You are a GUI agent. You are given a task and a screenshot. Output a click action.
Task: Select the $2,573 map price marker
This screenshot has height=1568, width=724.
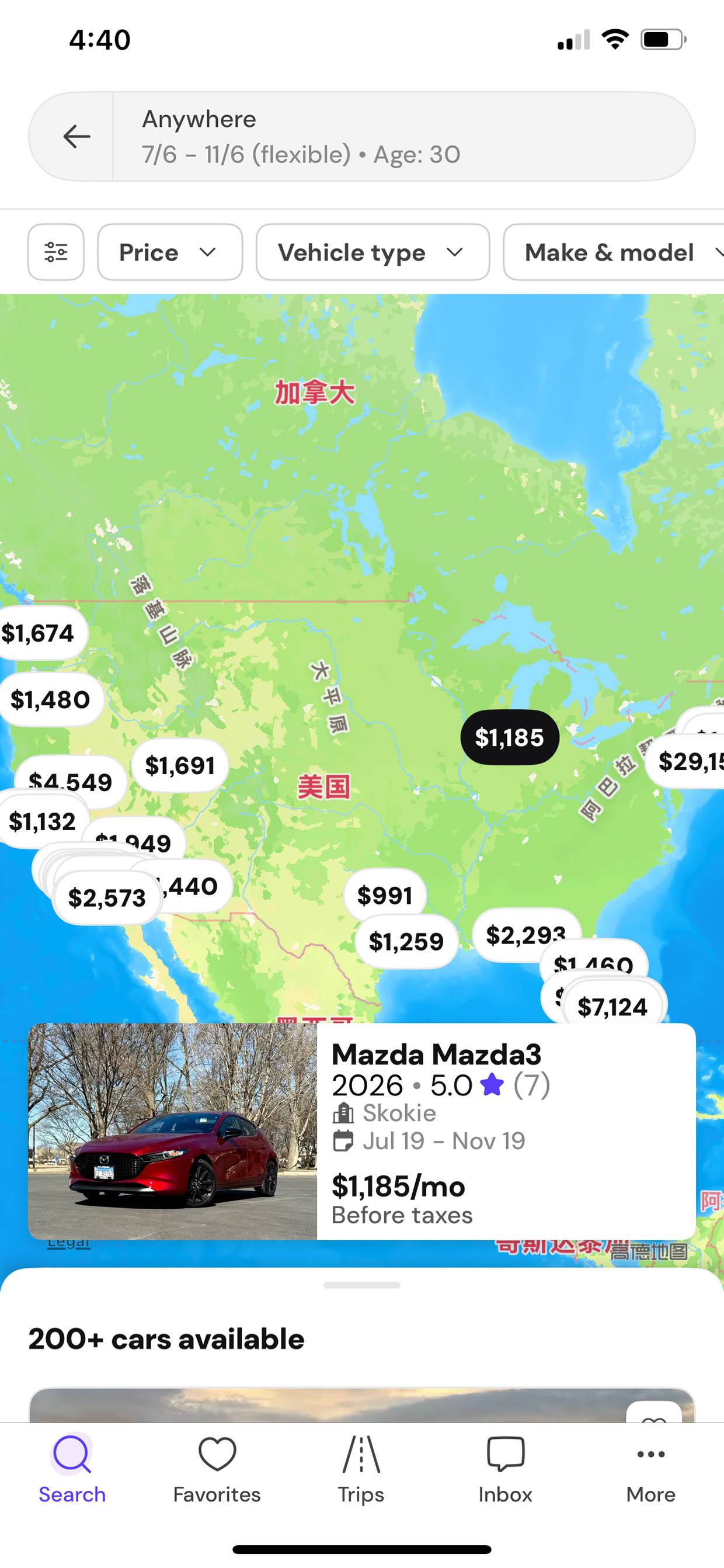pos(107,898)
